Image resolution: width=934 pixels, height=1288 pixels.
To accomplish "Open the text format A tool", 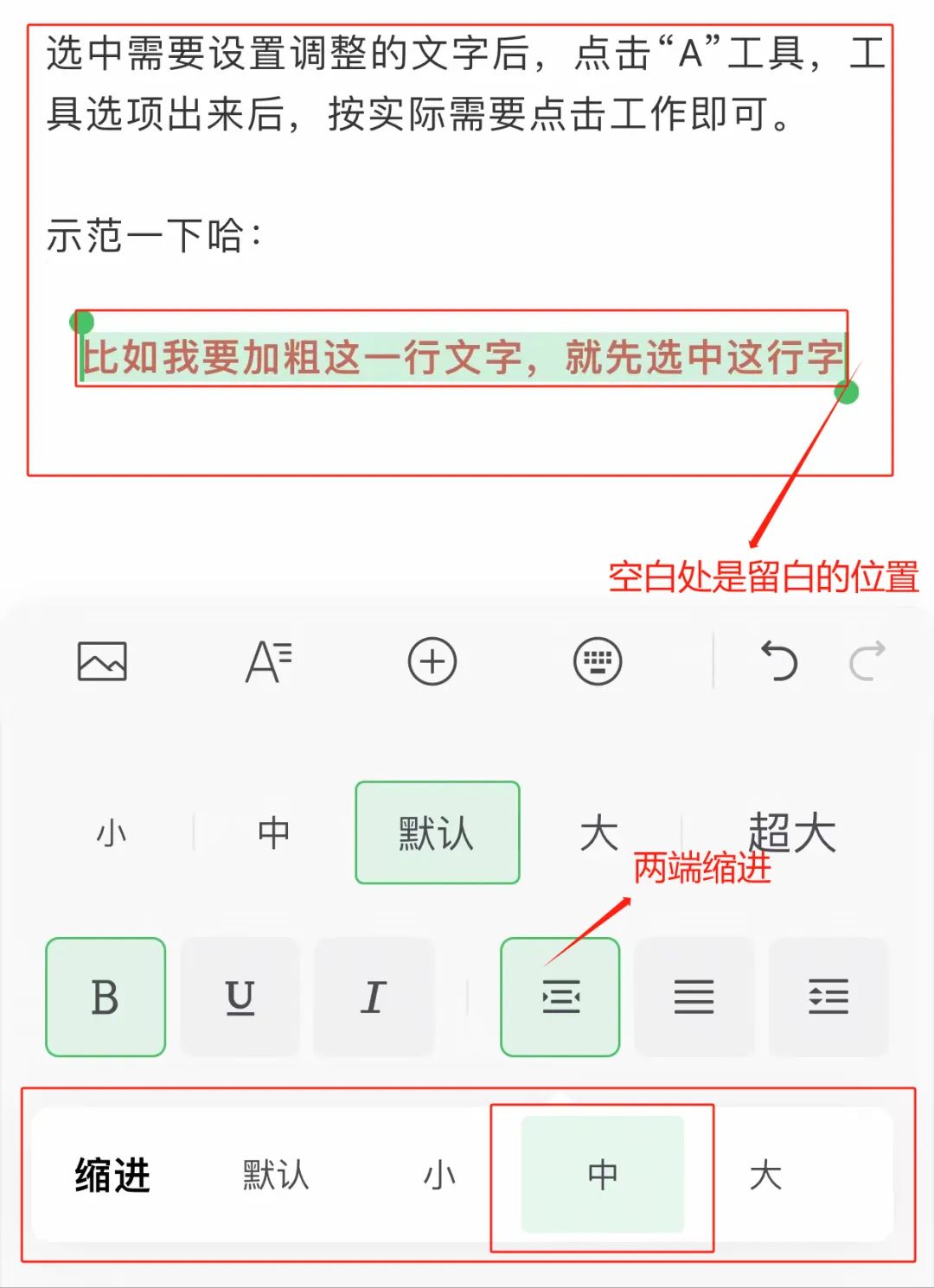I will (x=268, y=662).
